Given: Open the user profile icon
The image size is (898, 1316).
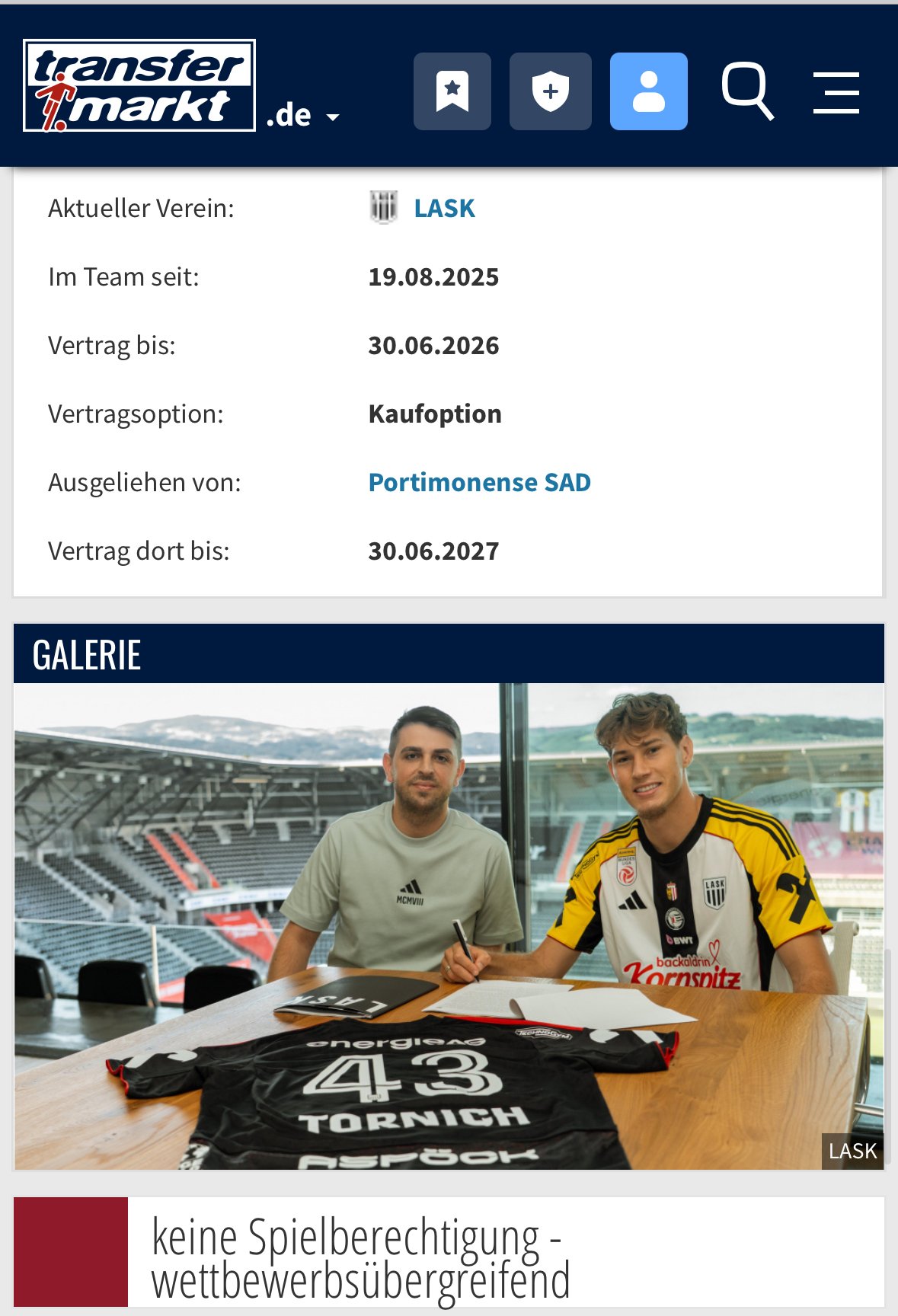Looking at the screenshot, I should [x=648, y=91].
